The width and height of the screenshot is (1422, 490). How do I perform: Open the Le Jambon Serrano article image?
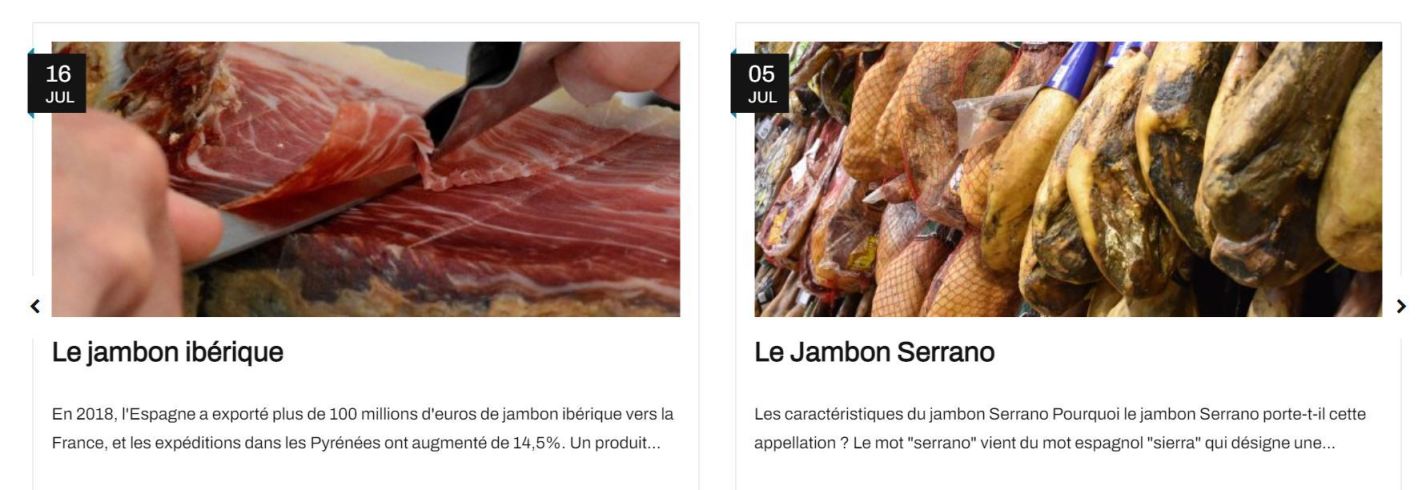[x=1068, y=179]
